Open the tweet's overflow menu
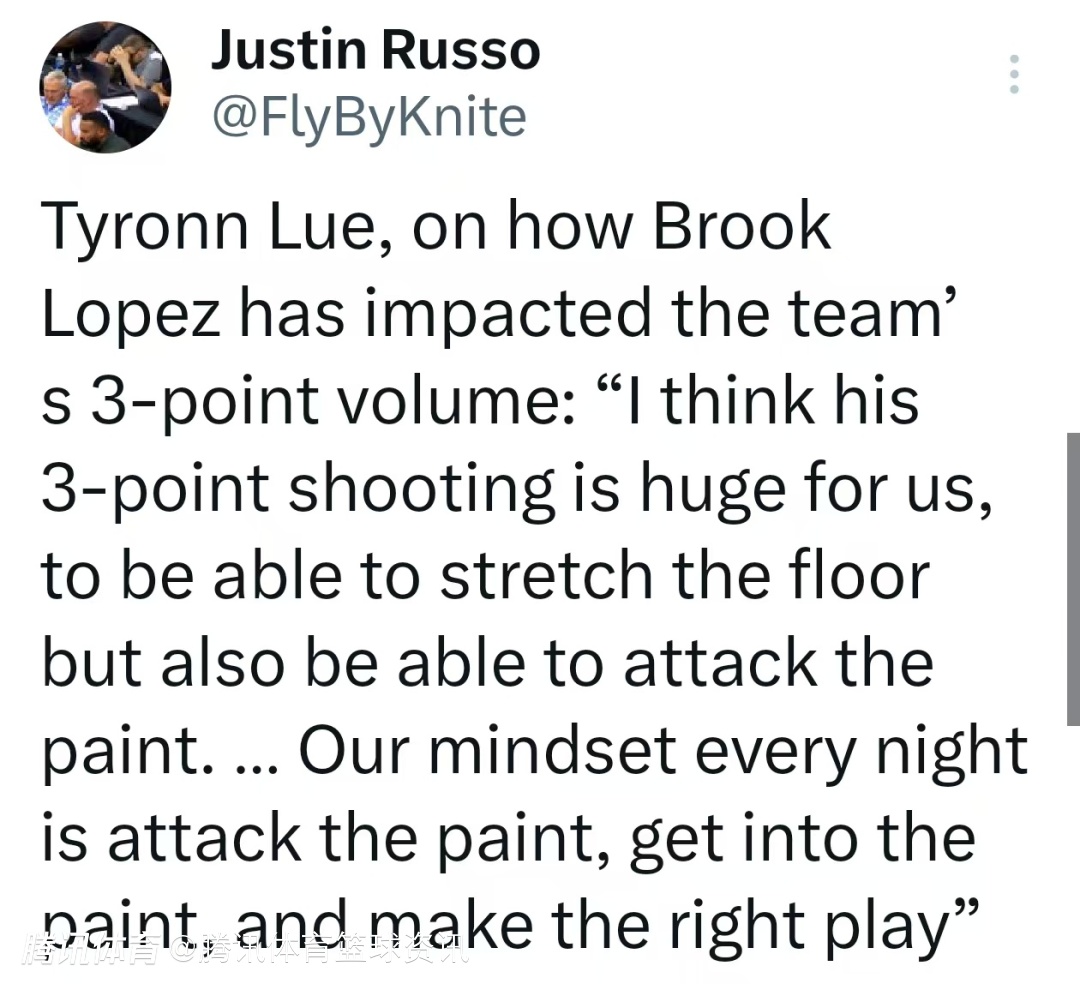 pyautogui.click(x=1014, y=74)
